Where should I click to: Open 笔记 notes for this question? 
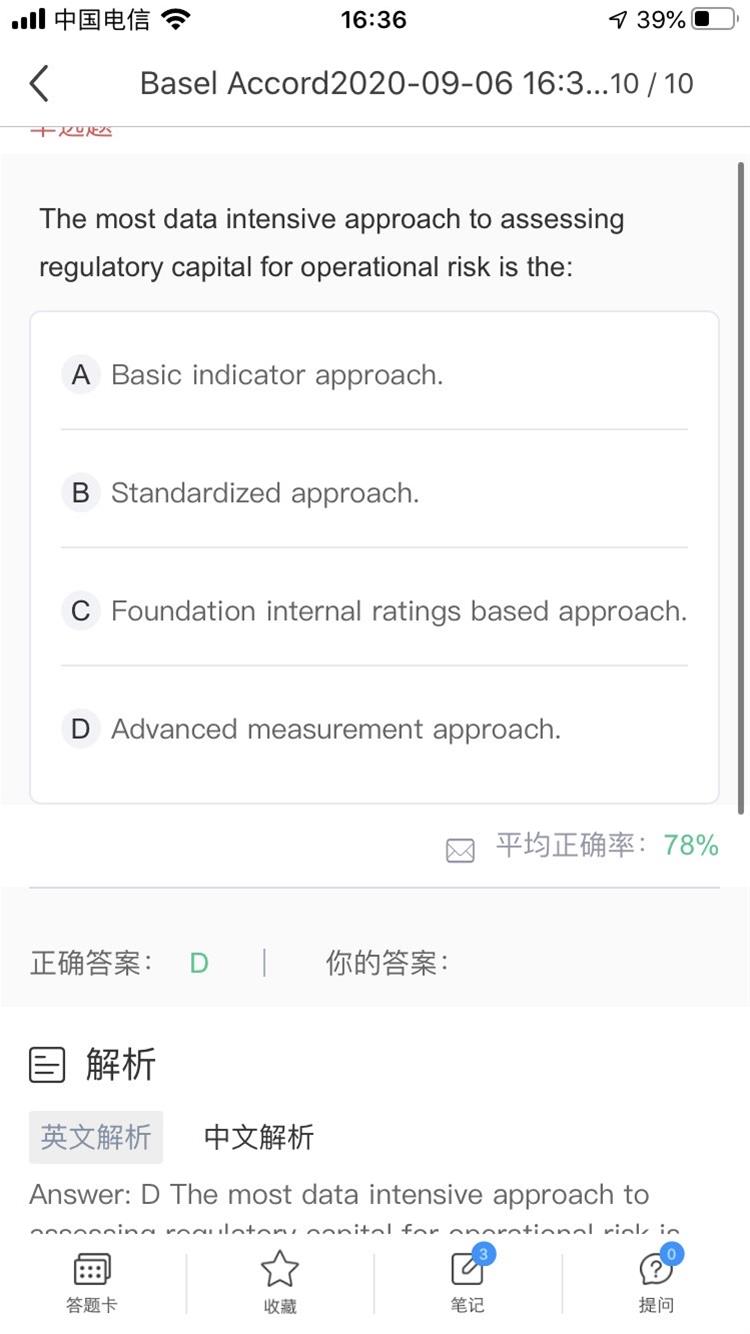tap(467, 1283)
